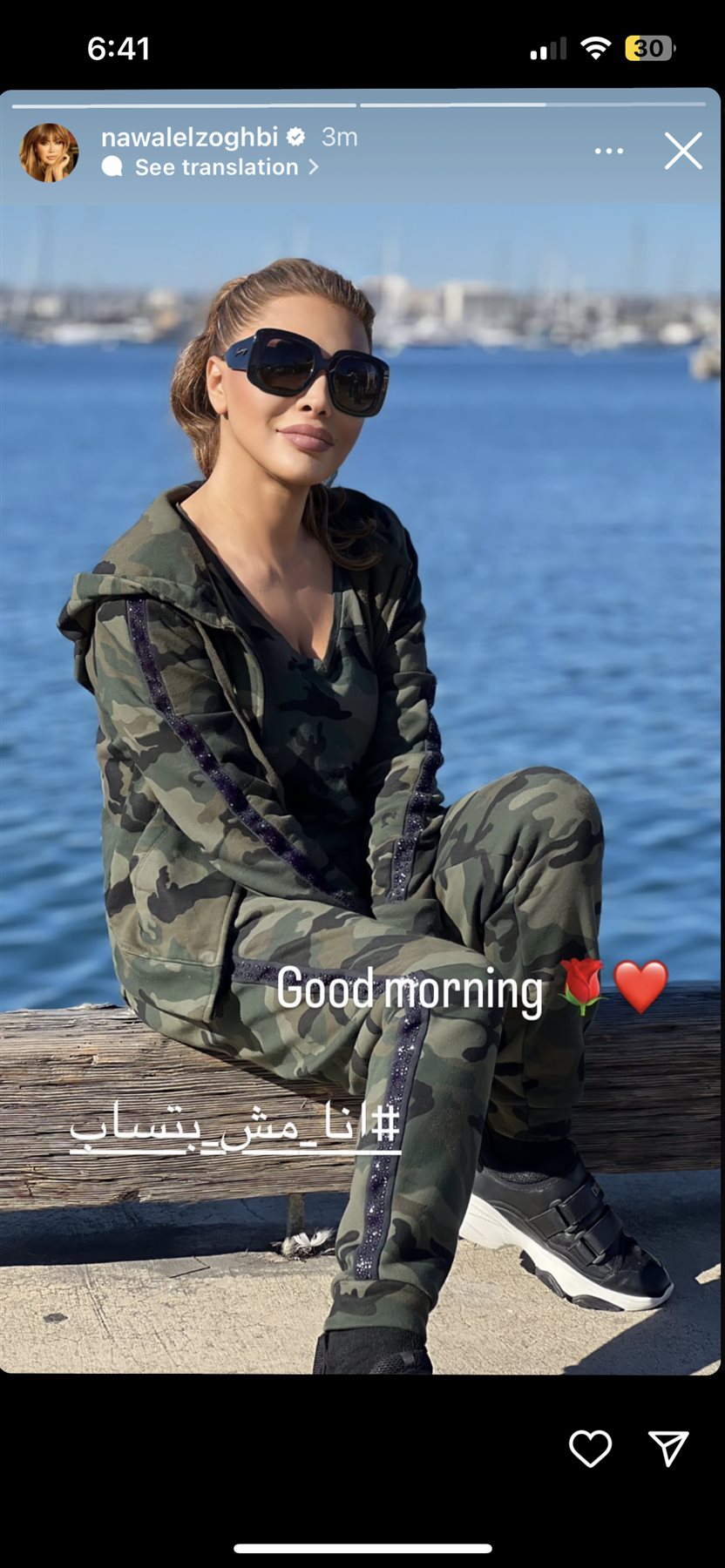Screen dimensions: 725x1568
Task: Tap the nawalelzoghbi username
Action: point(189,137)
